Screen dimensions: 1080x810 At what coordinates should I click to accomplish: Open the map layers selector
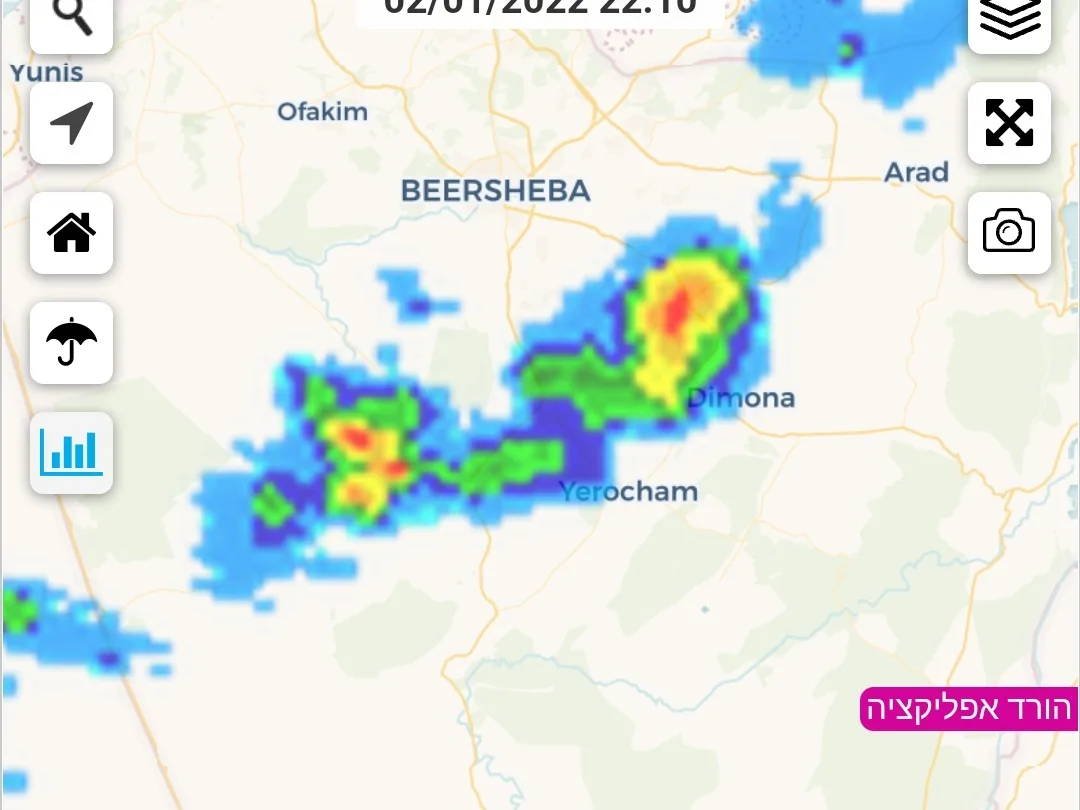(x=1009, y=20)
